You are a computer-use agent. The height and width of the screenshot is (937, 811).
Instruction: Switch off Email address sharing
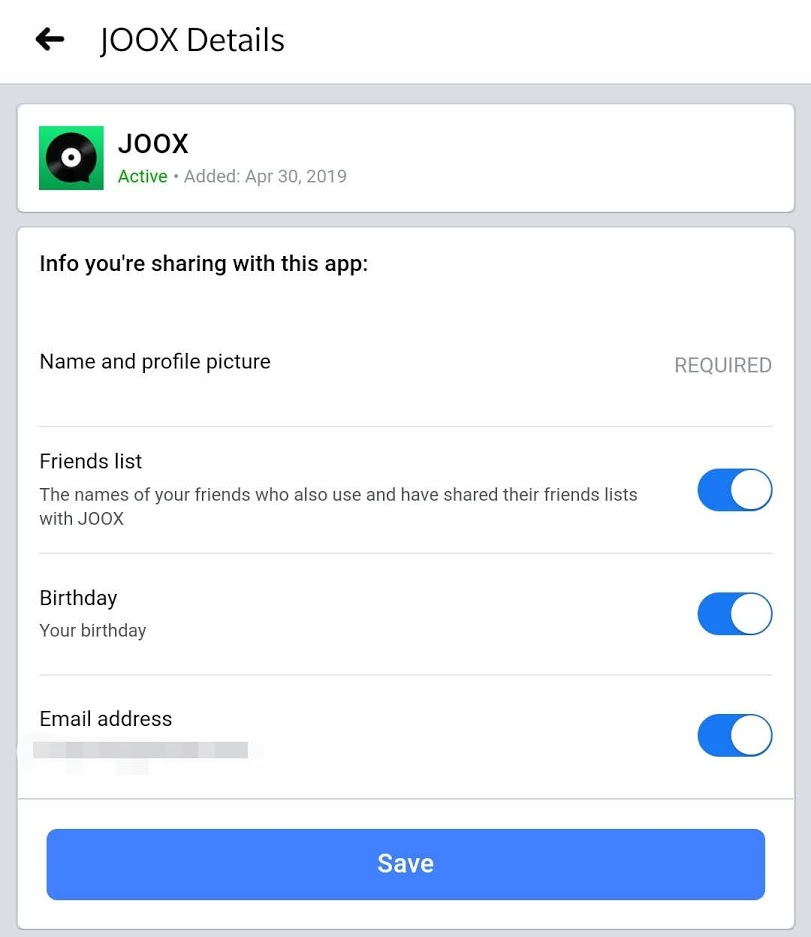click(734, 735)
